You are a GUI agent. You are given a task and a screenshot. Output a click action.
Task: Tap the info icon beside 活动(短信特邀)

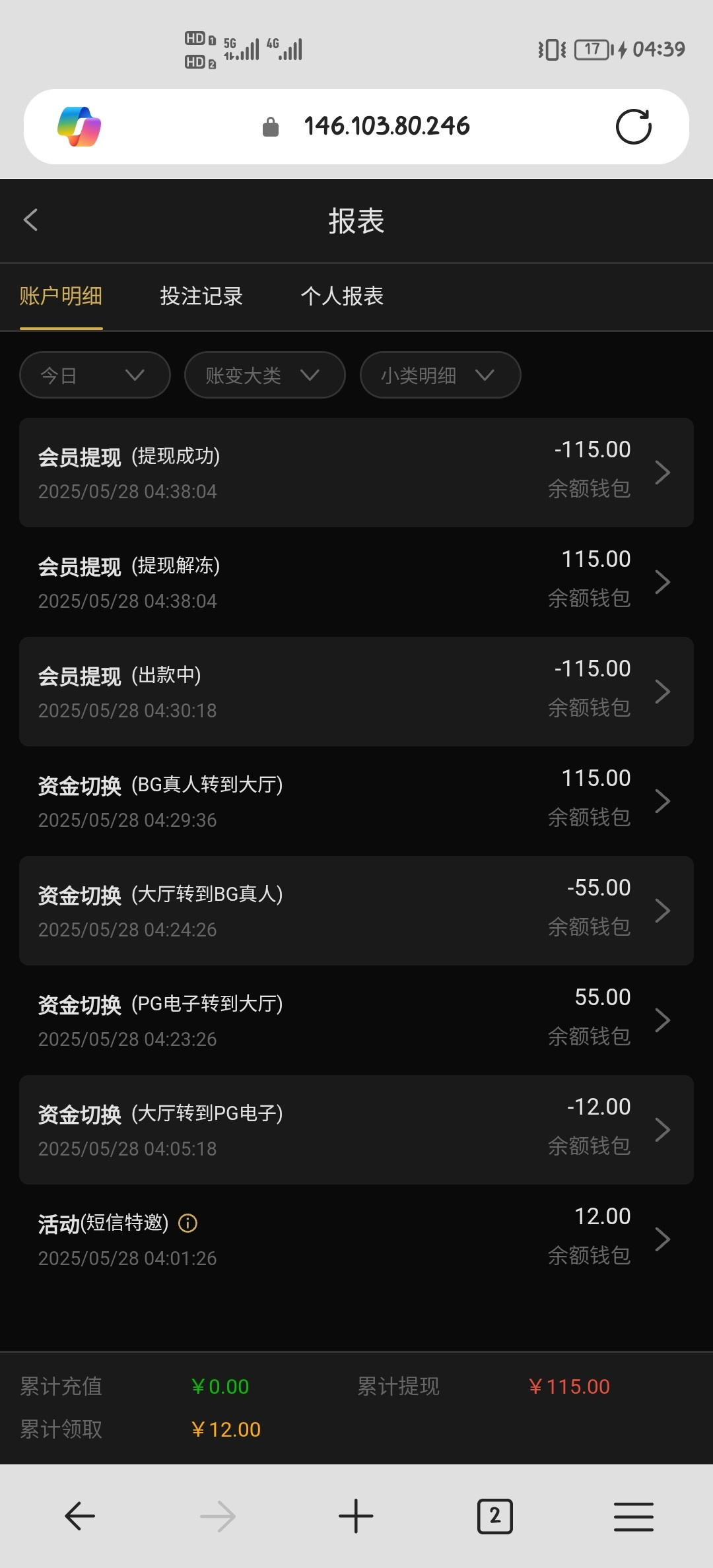(x=188, y=1223)
